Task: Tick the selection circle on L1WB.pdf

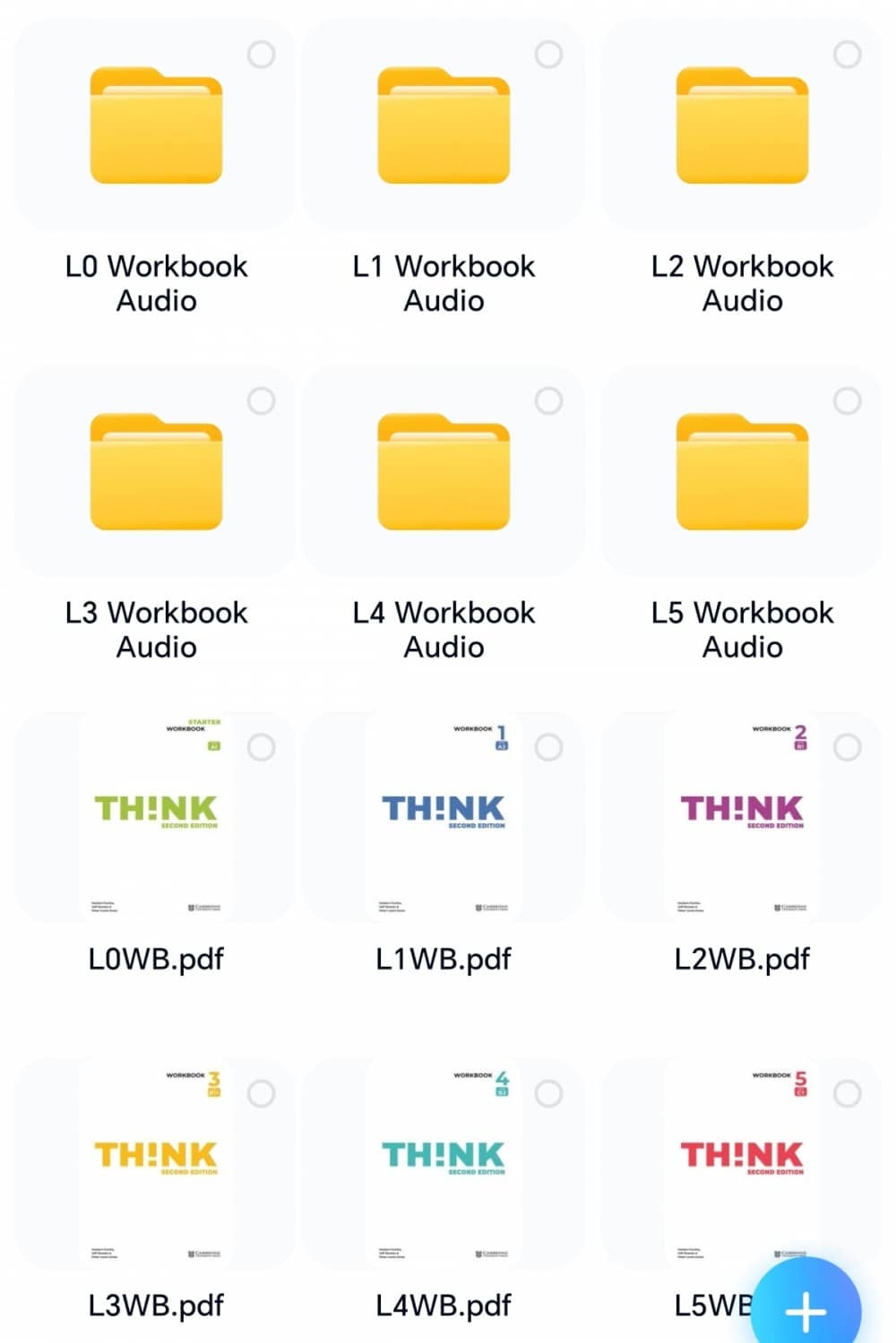Action: [548, 747]
